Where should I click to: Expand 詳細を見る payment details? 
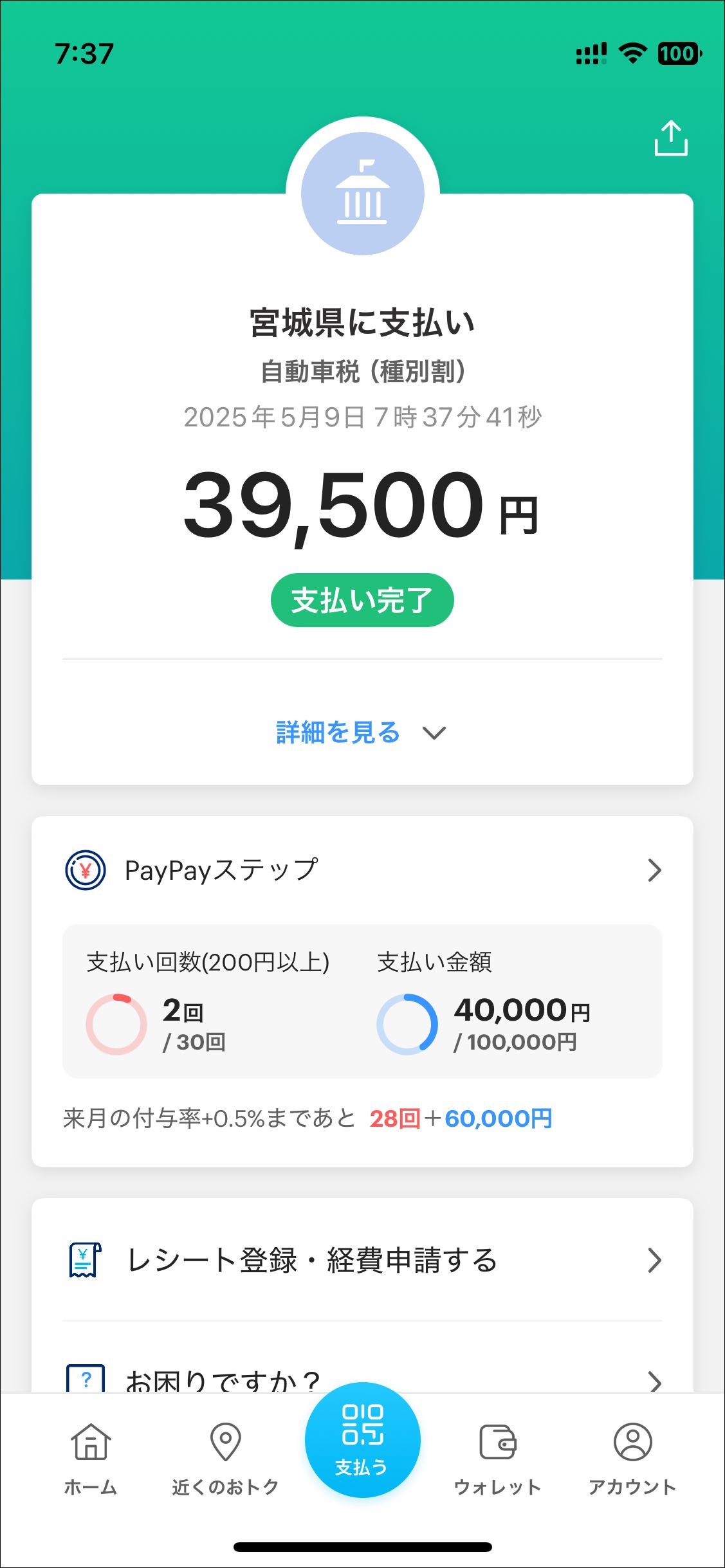(361, 733)
